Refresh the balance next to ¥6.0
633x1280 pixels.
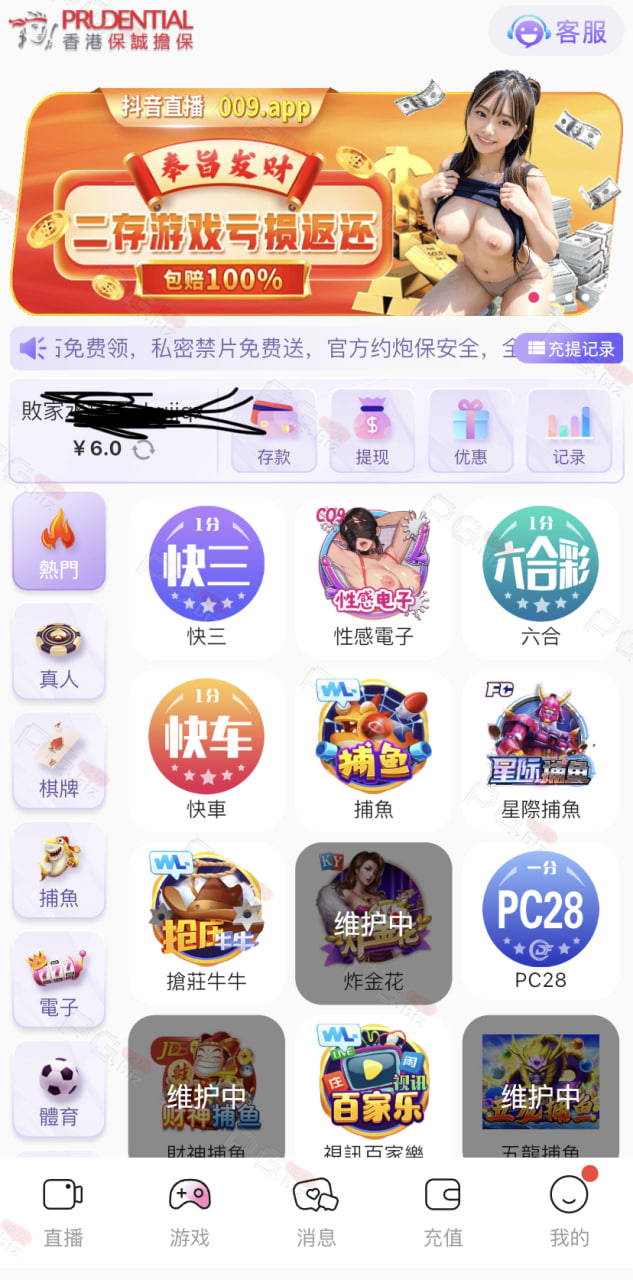144,449
